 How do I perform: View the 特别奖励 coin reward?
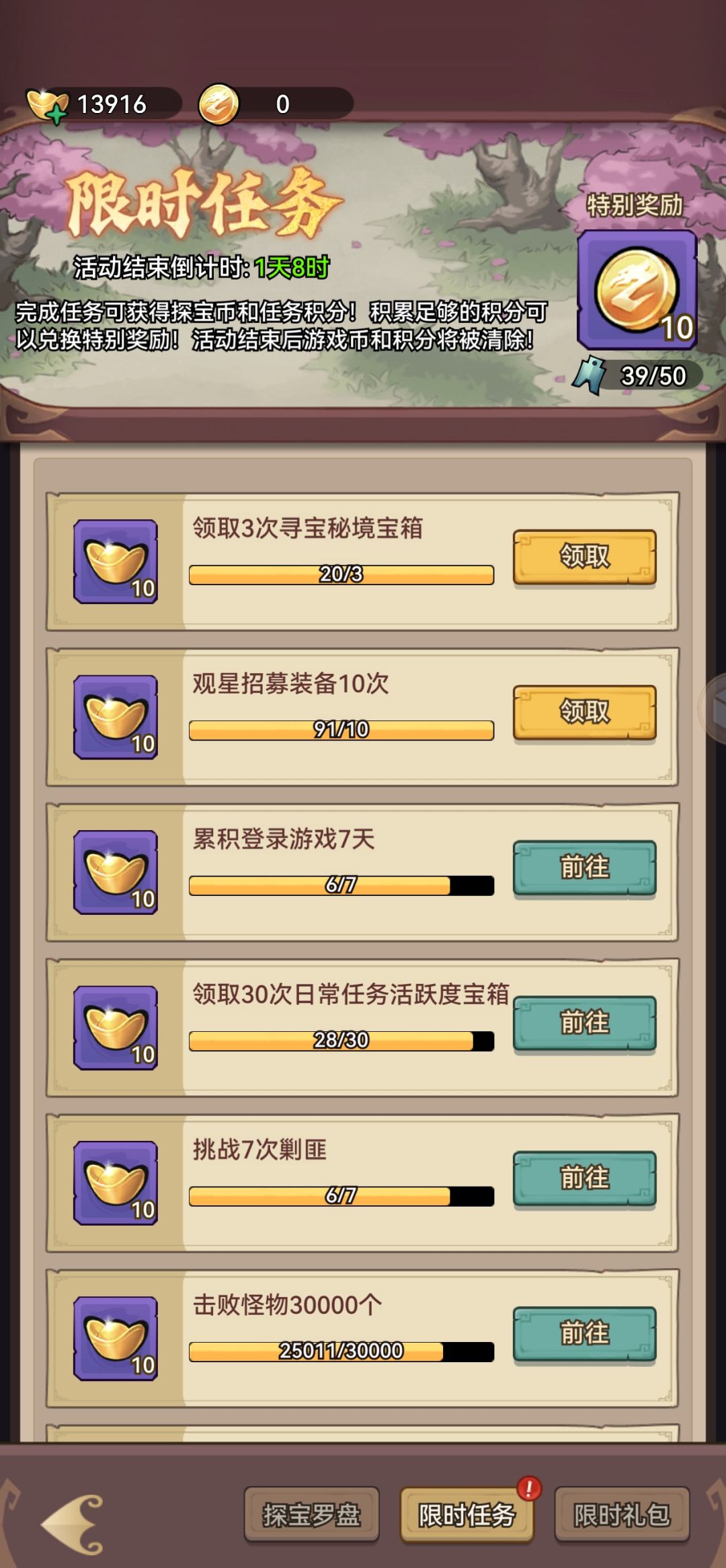(x=637, y=289)
